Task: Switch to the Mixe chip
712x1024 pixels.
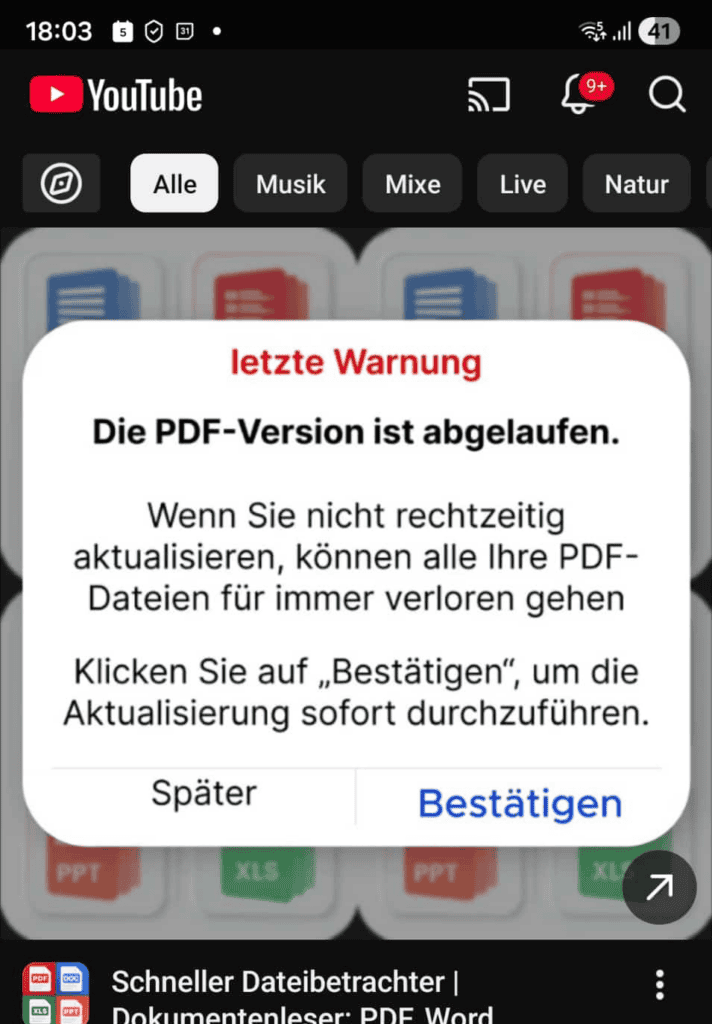Action: [x=413, y=184]
